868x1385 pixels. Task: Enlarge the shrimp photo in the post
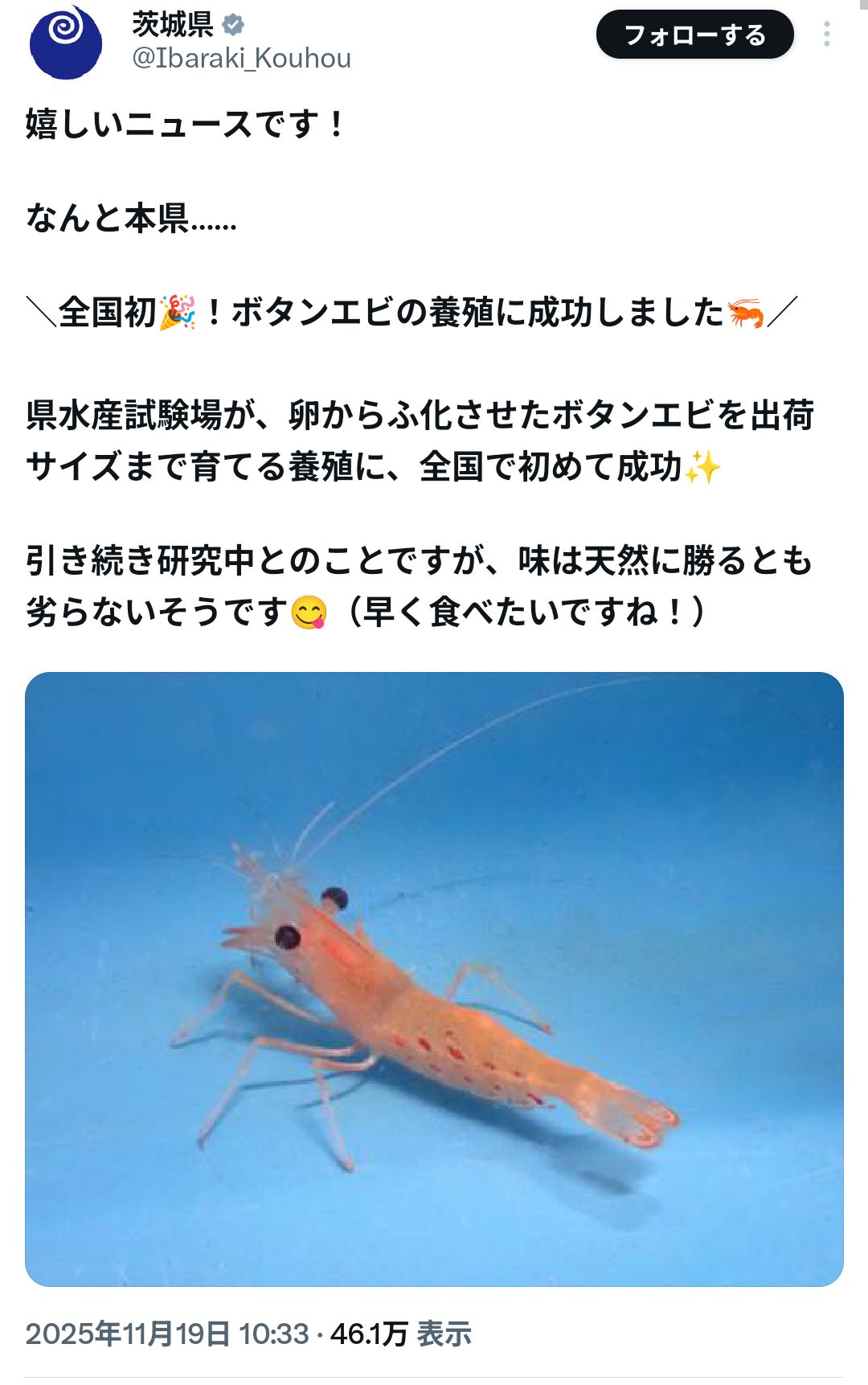click(434, 978)
